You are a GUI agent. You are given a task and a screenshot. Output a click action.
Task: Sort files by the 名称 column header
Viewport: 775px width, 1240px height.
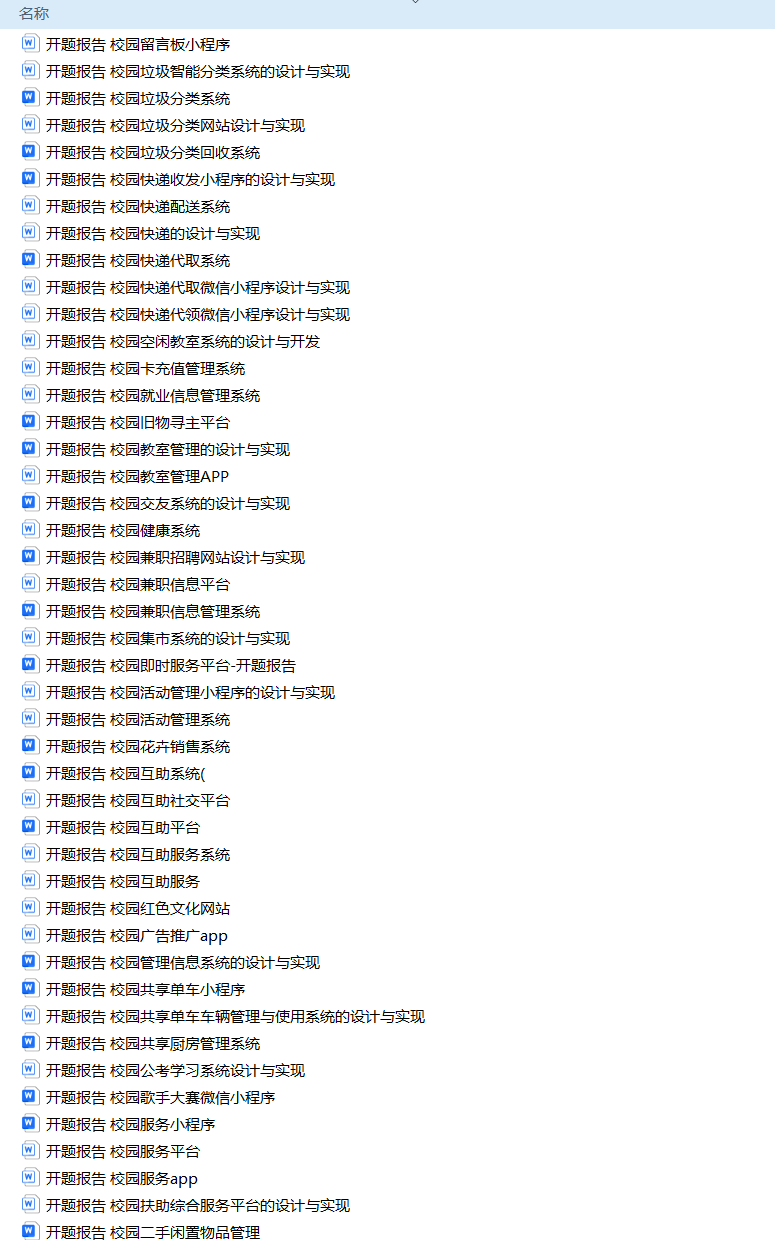34,14
